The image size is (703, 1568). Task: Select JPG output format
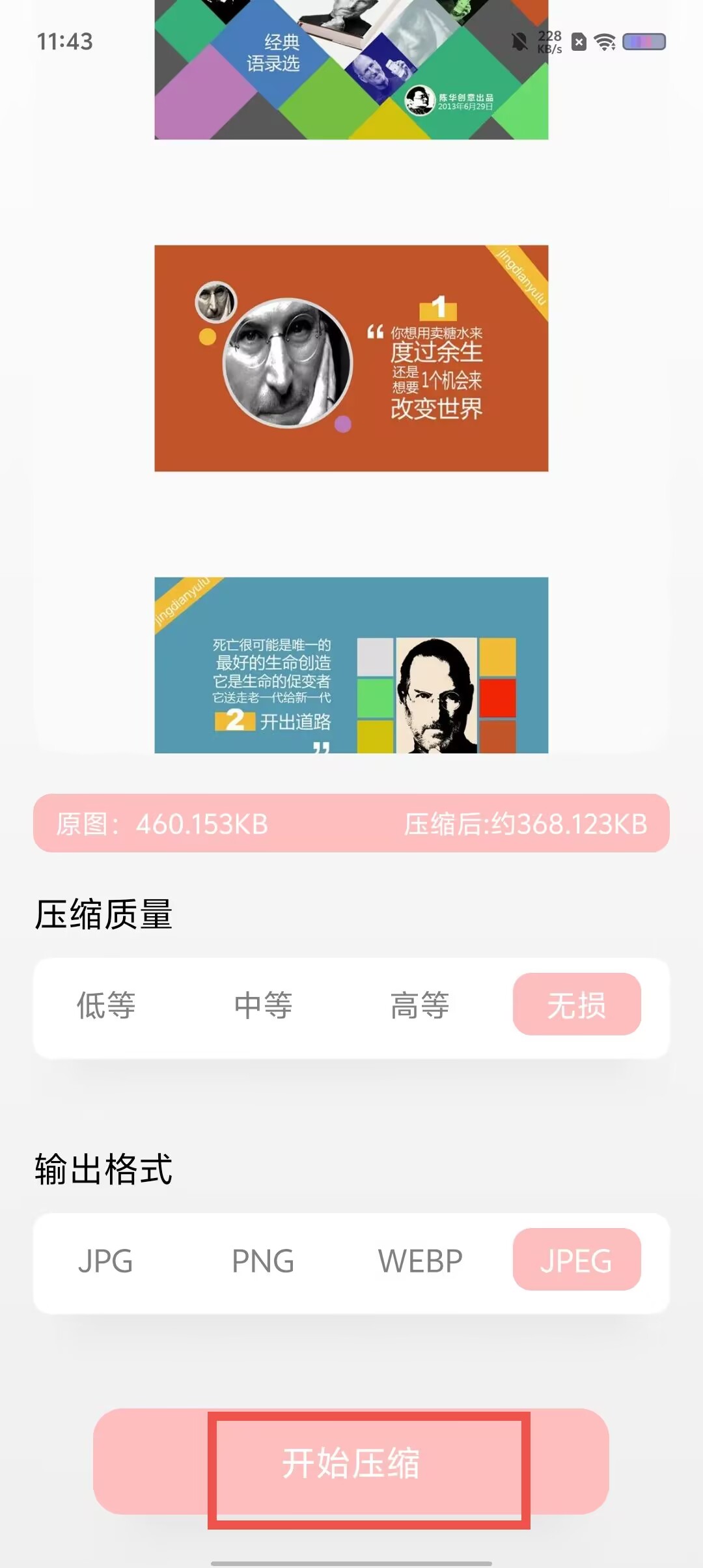coord(106,1261)
